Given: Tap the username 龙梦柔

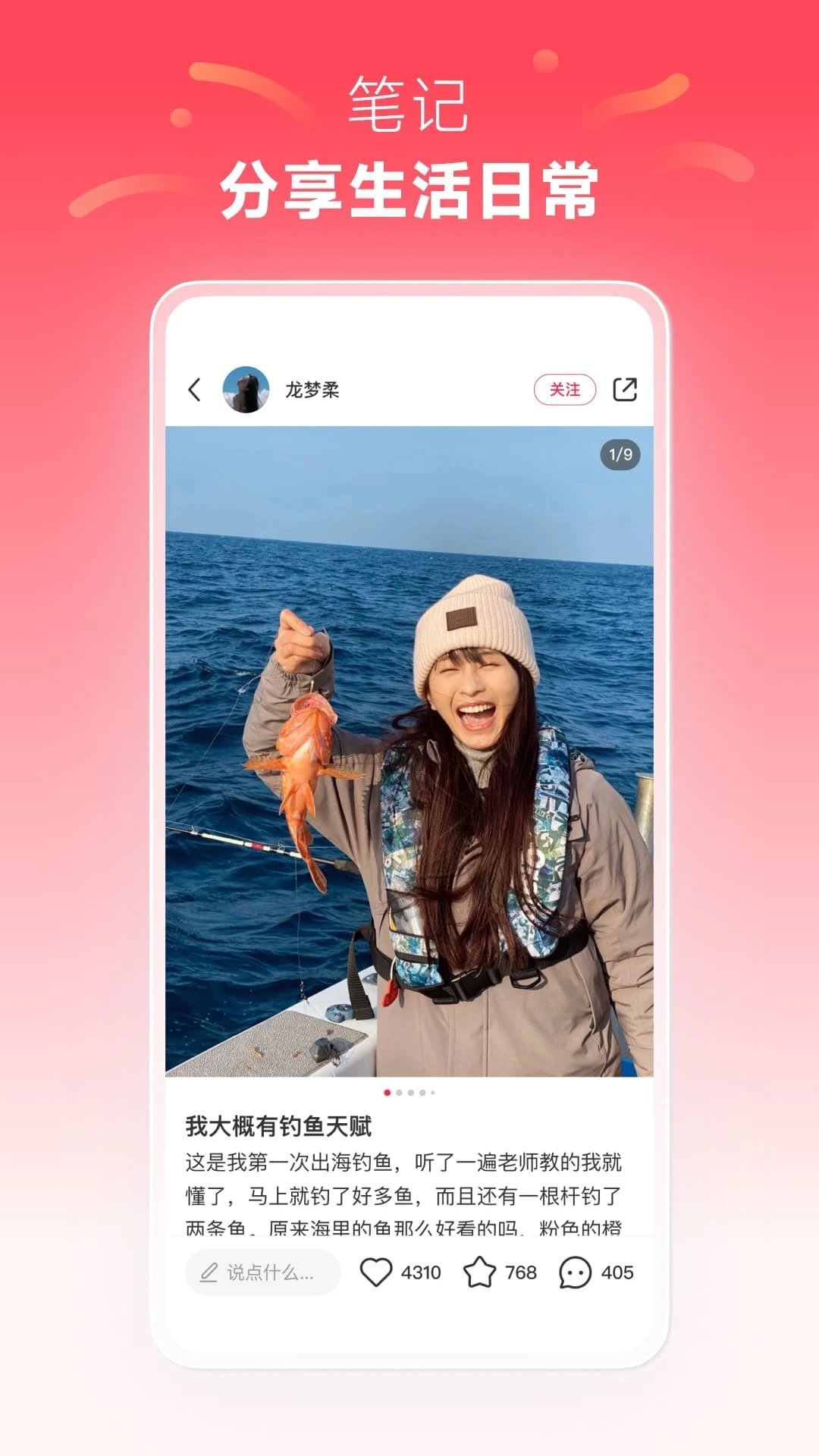Looking at the screenshot, I should click(315, 388).
